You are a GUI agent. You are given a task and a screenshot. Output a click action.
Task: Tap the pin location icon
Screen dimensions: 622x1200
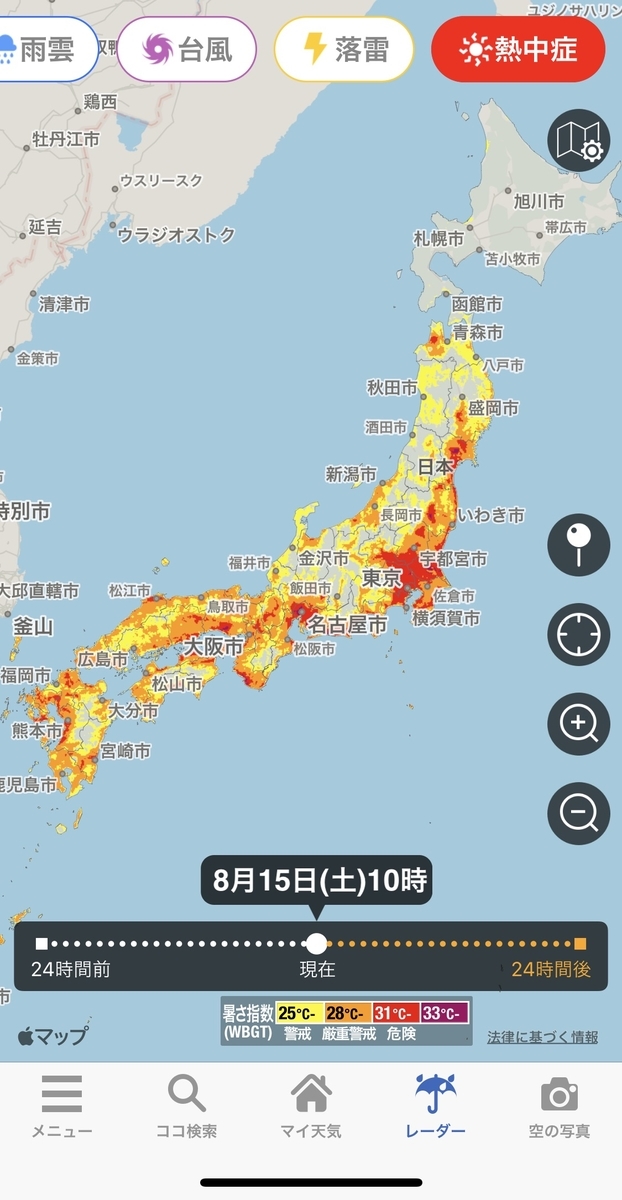(x=578, y=546)
